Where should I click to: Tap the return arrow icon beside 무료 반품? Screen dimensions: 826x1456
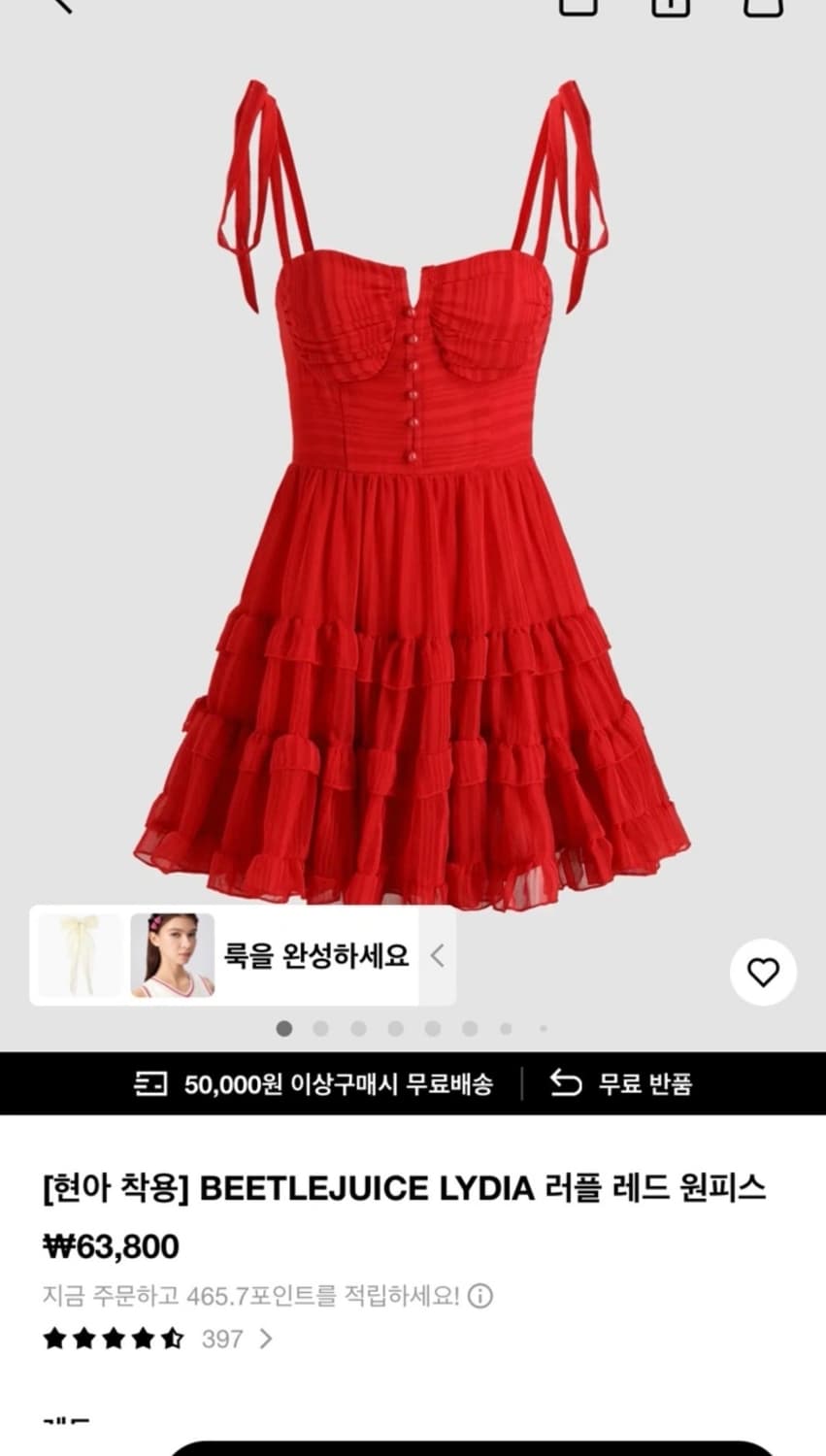click(x=563, y=1085)
